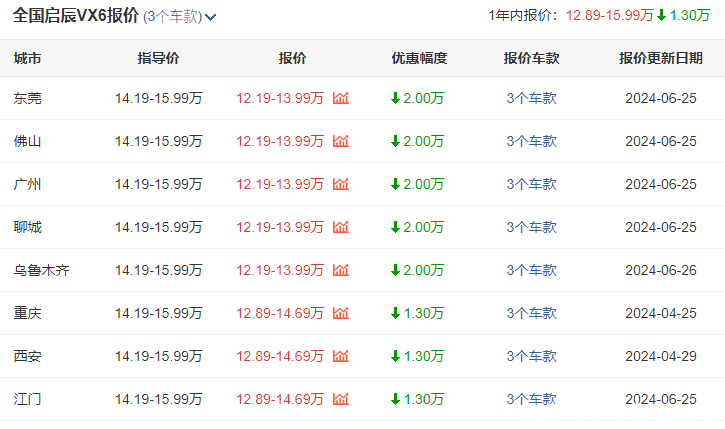Open price trend chart for 佛山
Screen dimensions: 725x429
[x=341, y=141]
